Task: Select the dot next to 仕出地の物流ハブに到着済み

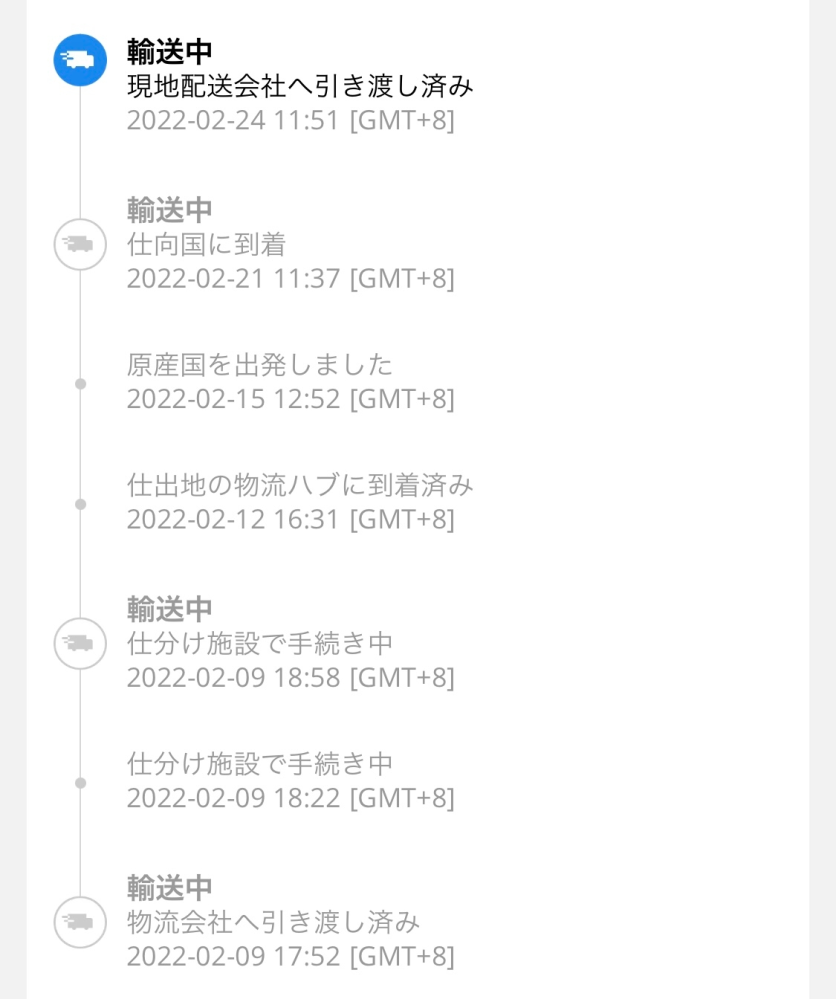Action: pyautogui.click(x=78, y=502)
